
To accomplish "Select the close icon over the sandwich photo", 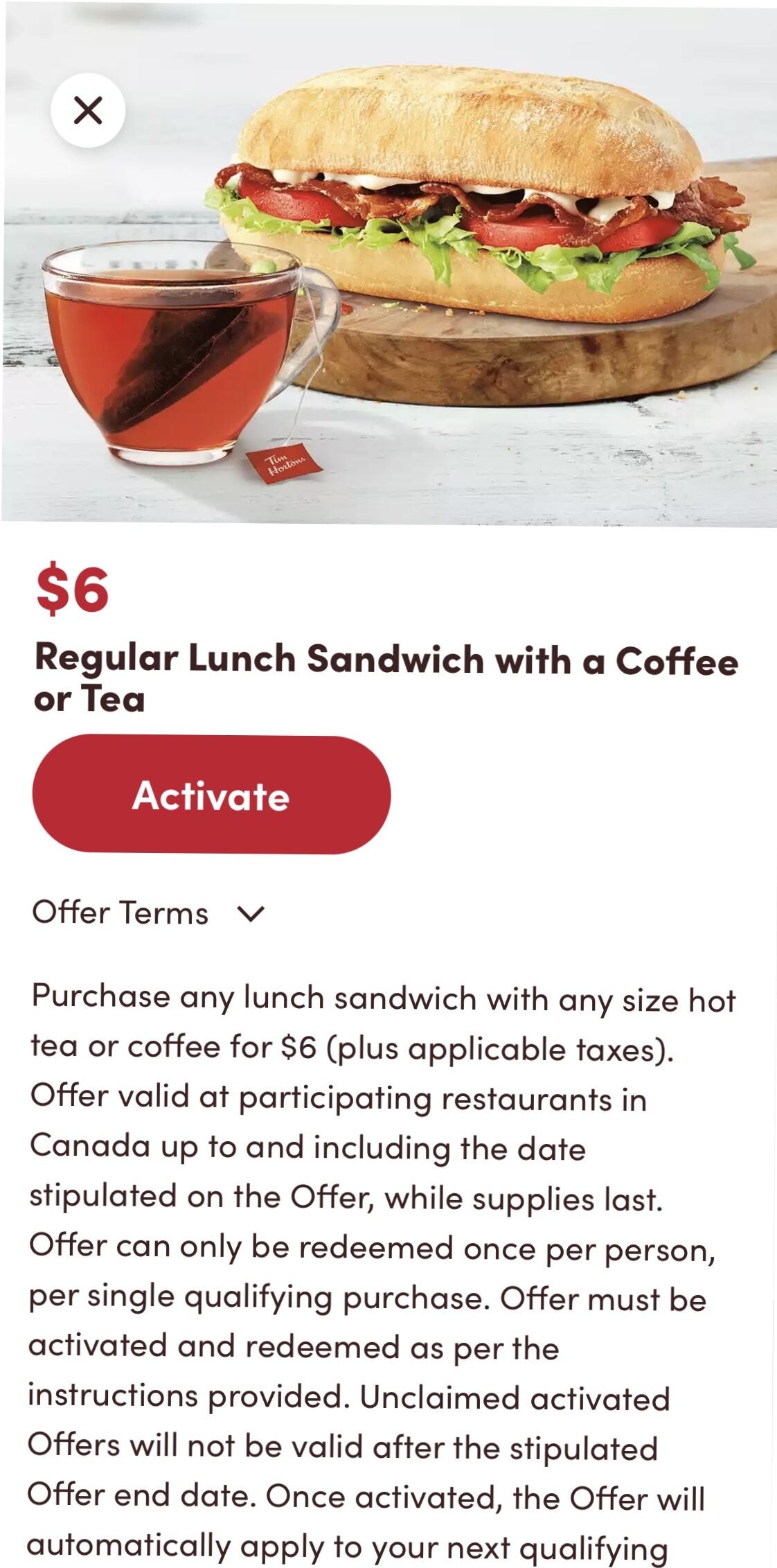I will [x=88, y=111].
